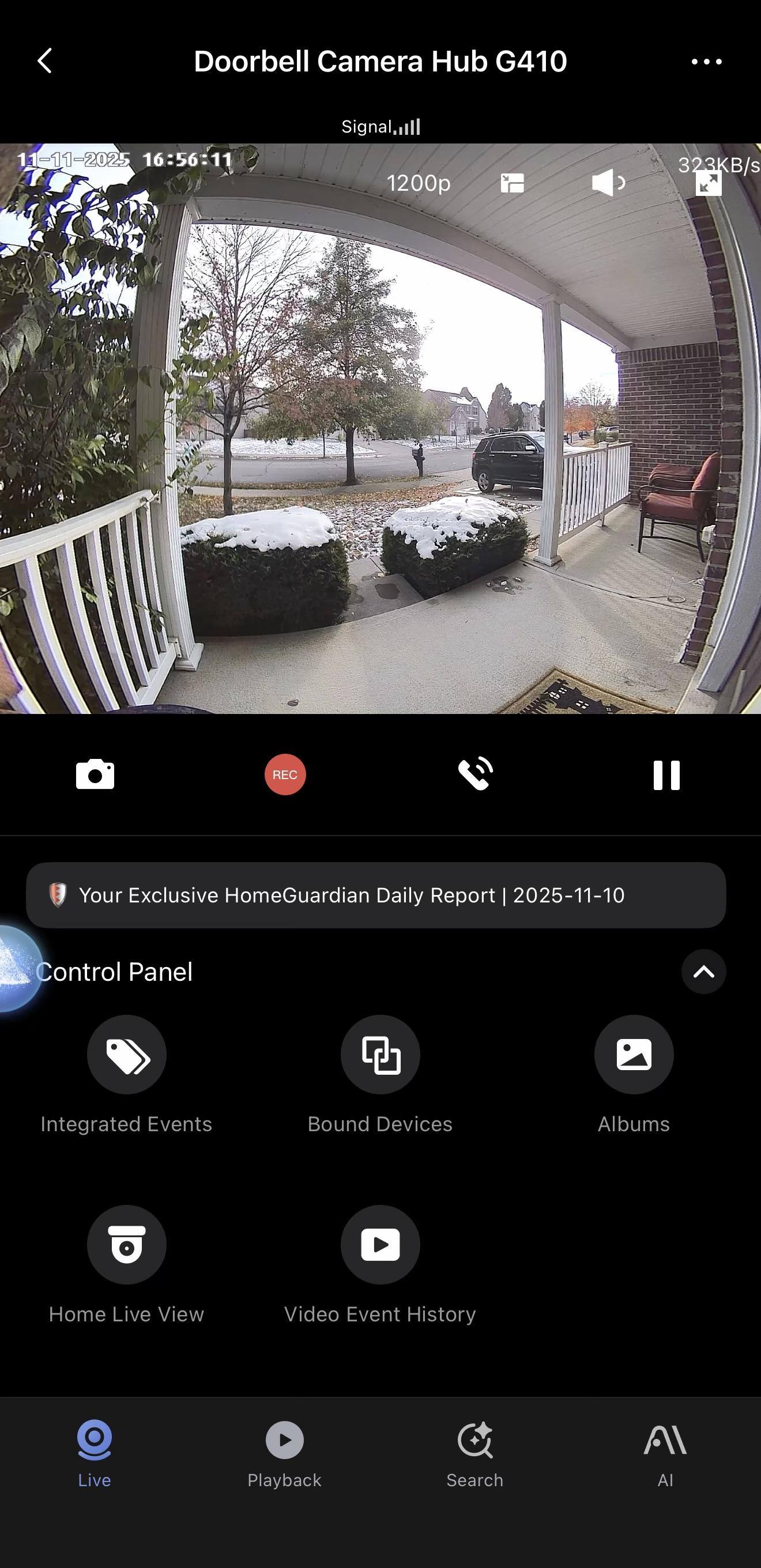Launch Home Live View

click(127, 1244)
